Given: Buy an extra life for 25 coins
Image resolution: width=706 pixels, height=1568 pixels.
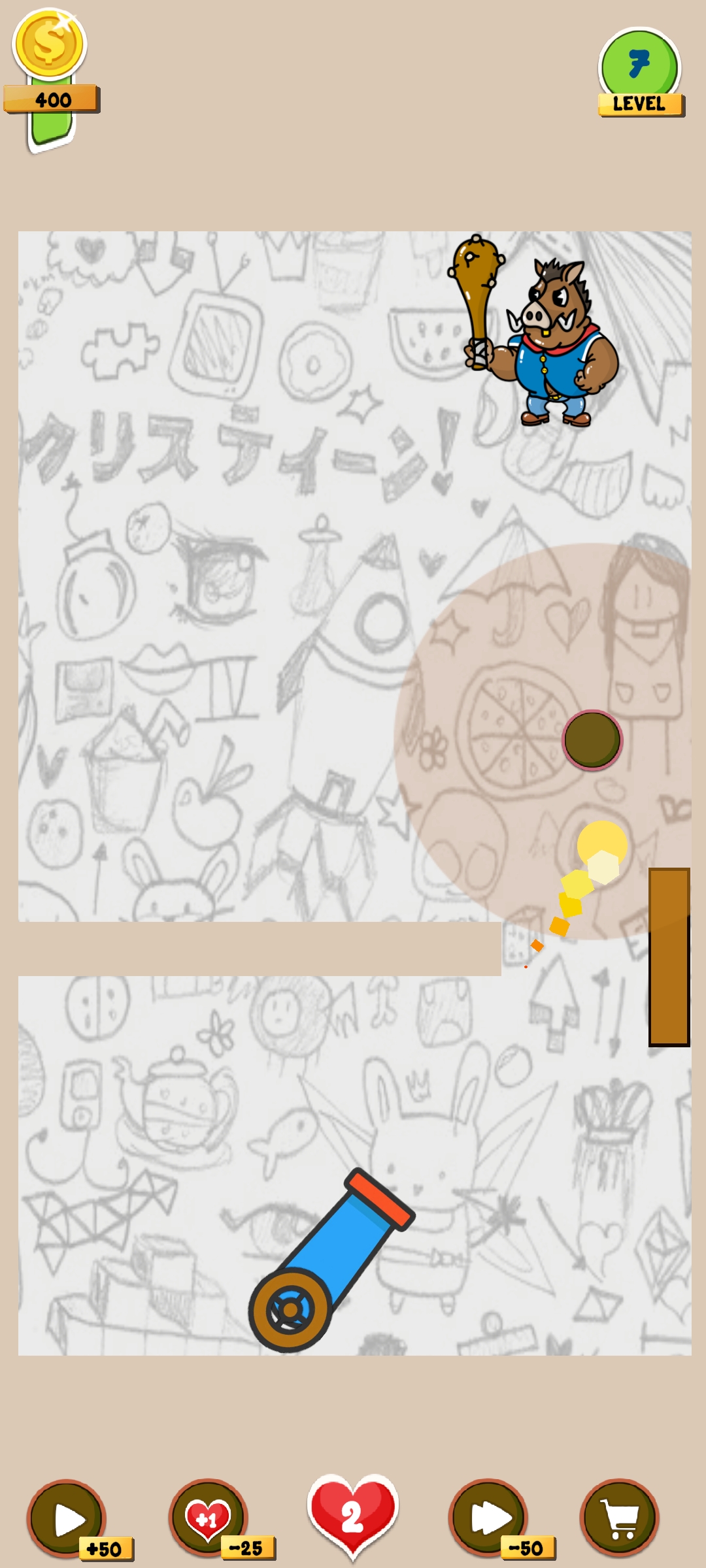Looking at the screenshot, I should [x=209, y=1518].
